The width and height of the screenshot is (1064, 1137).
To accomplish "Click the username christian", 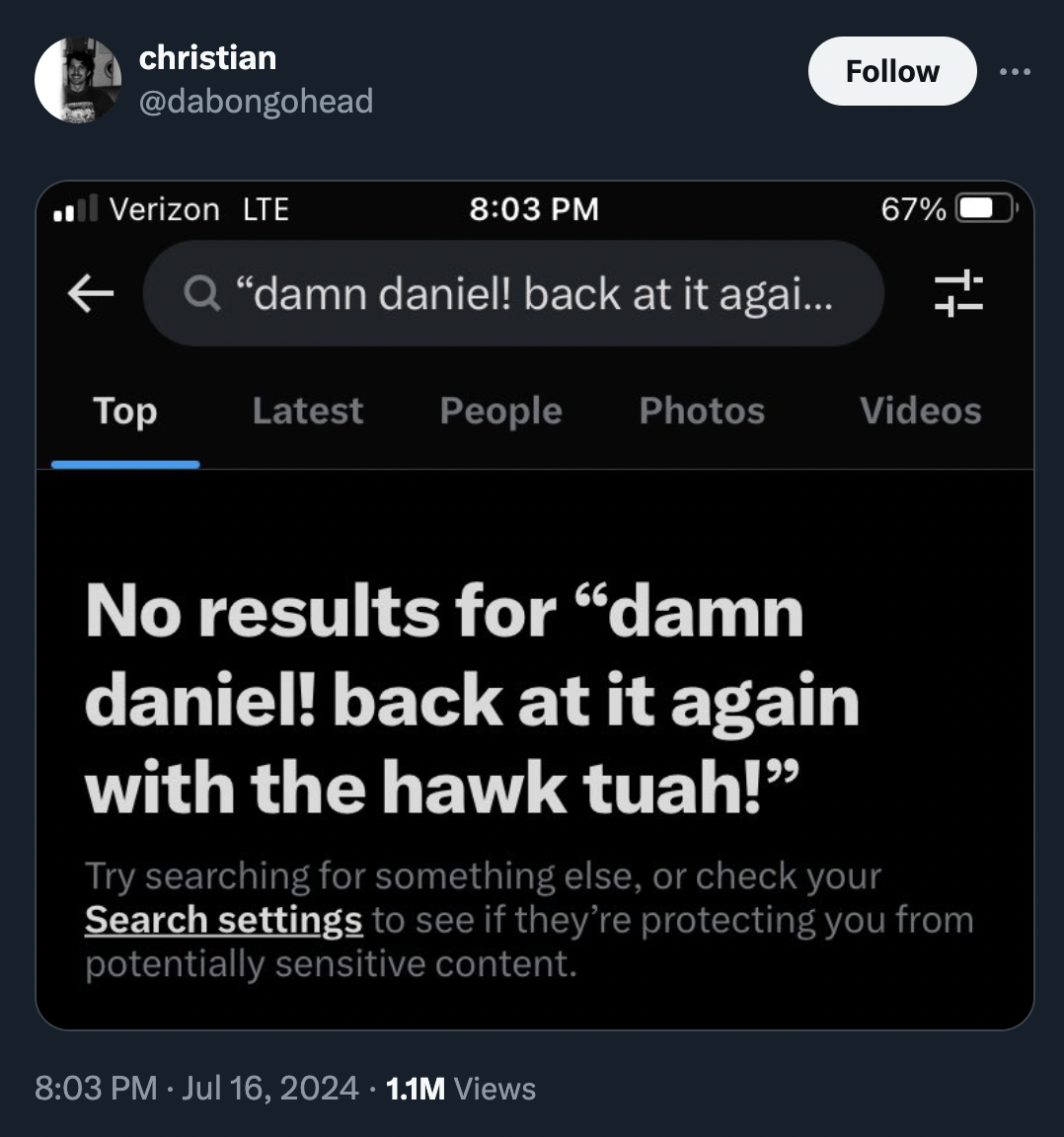I will point(207,57).
